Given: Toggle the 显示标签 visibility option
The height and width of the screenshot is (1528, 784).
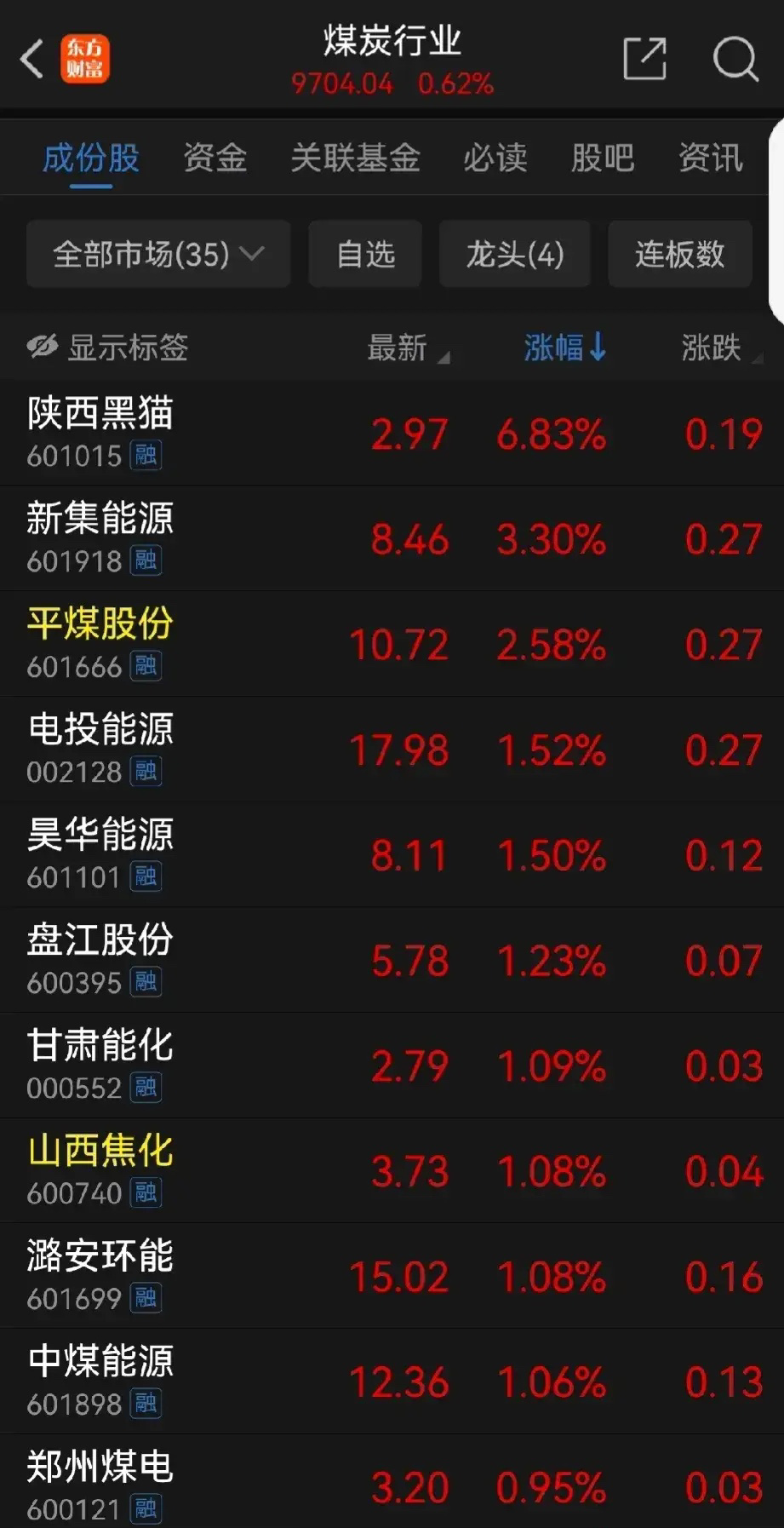Looking at the screenshot, I should click(x=108, y=348).
